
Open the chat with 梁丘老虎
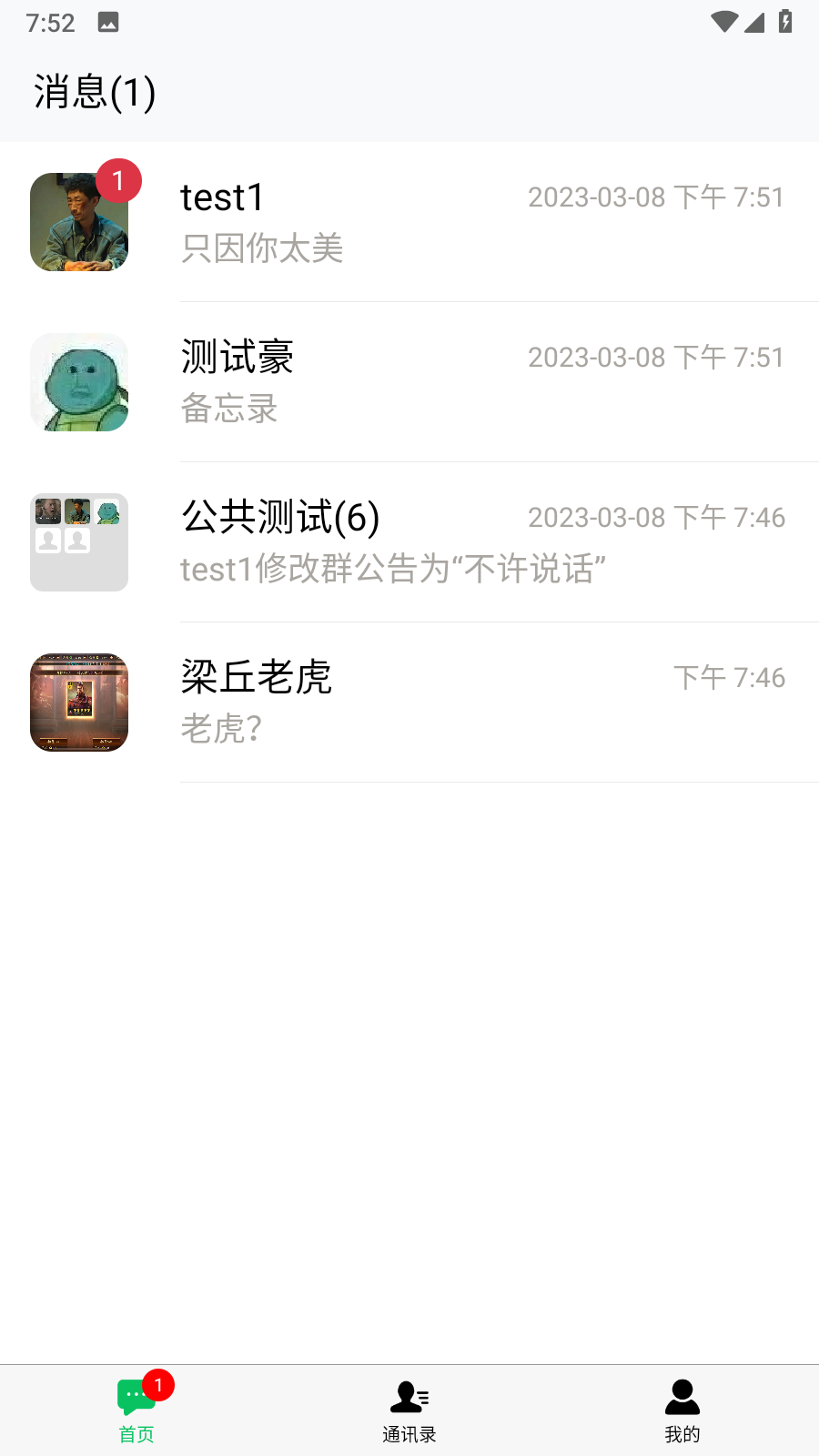click(x=409, y=703)
